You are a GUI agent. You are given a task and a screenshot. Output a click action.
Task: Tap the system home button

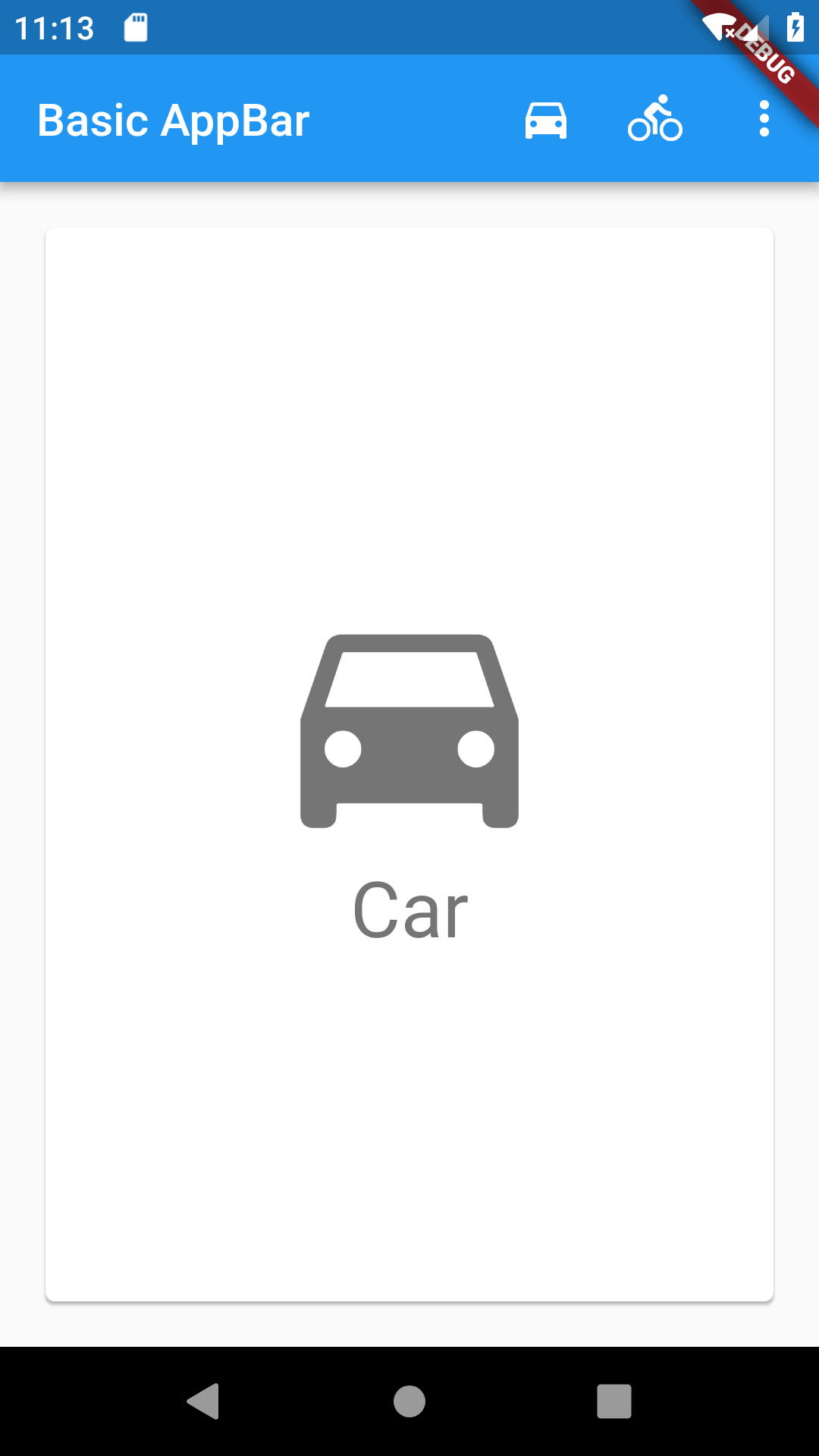tap(409, 1401)
